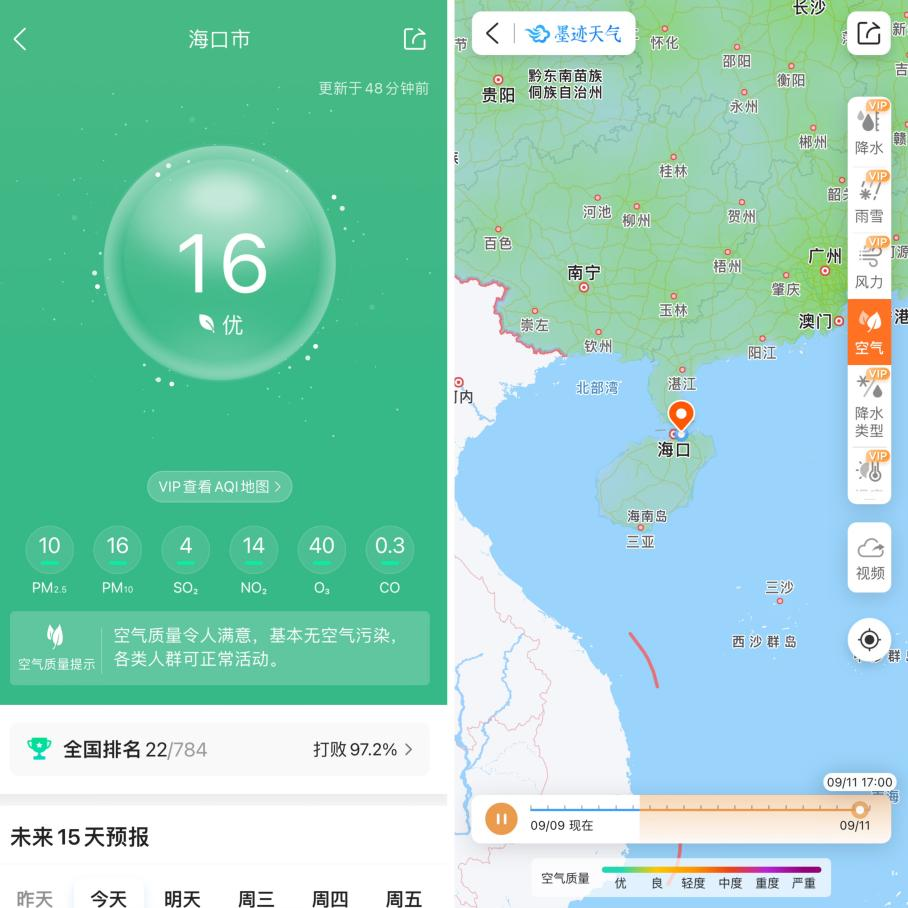Open VIP查看AQI地图
Image resolution: width=908 pixels, height=908 pixels.
click(x=219, y=487)
